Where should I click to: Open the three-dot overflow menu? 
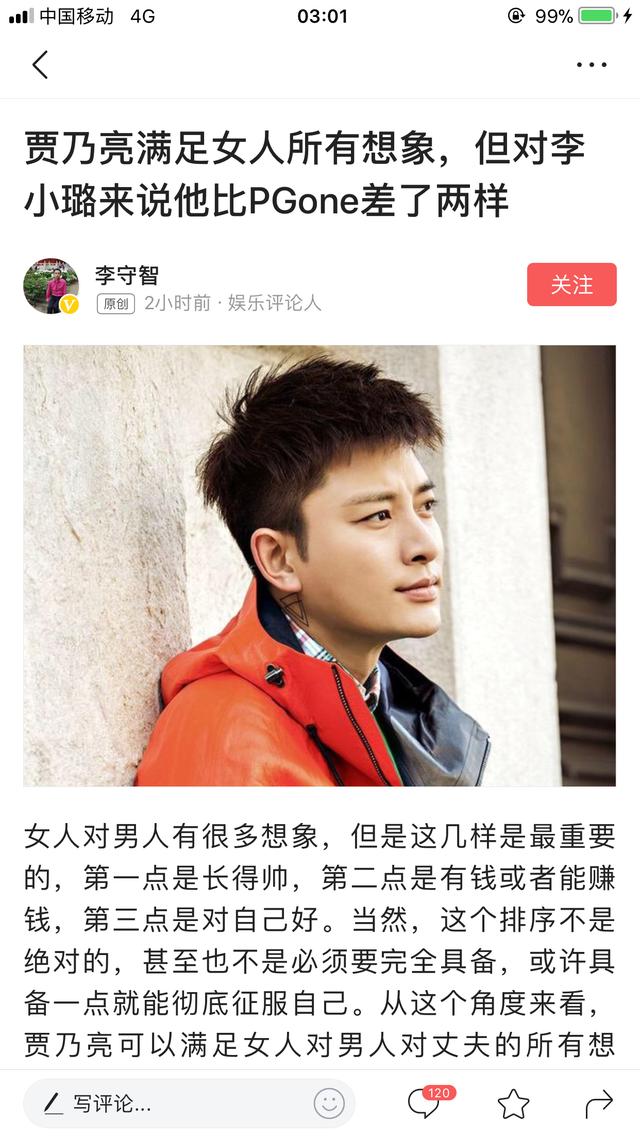[x=591, y=65]
